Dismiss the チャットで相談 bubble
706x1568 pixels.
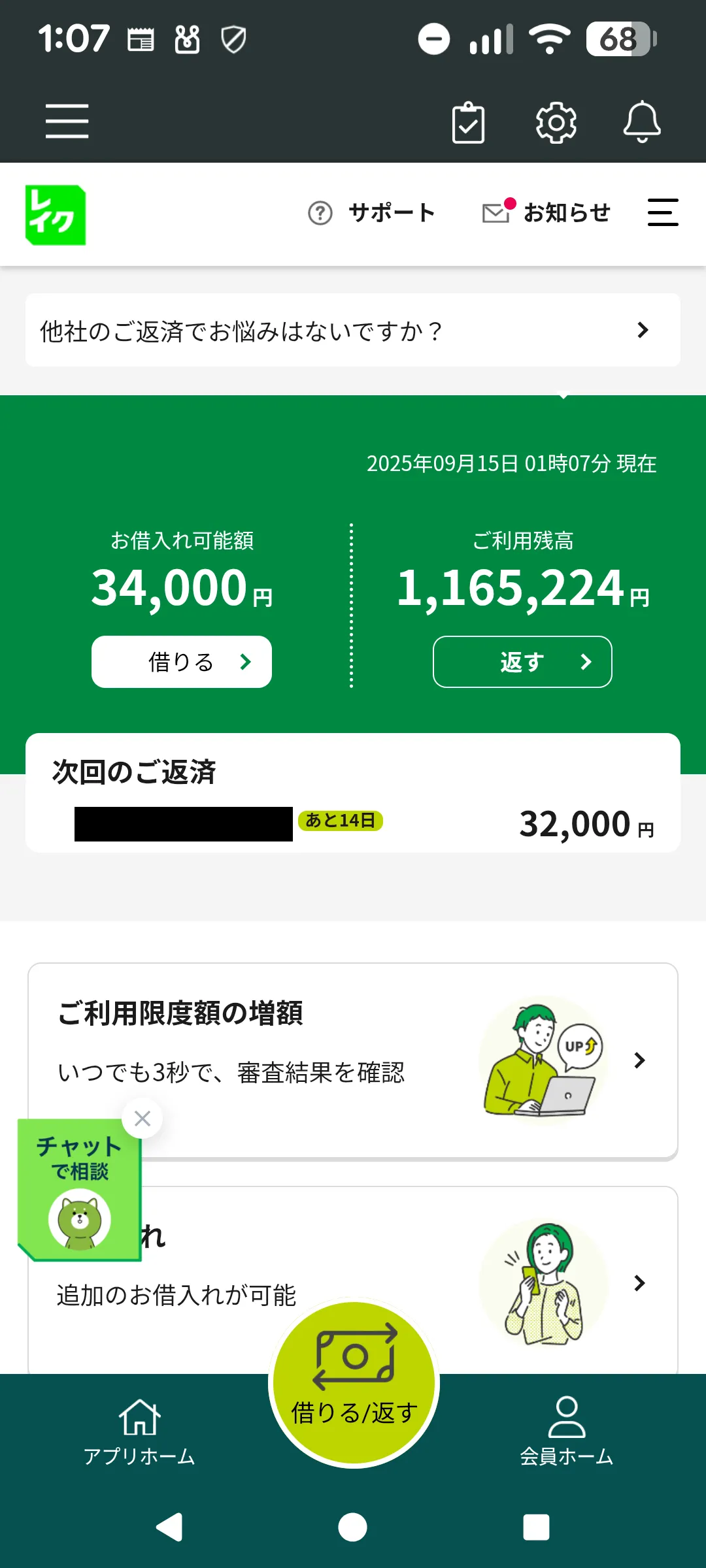(x=142, y=1119)
